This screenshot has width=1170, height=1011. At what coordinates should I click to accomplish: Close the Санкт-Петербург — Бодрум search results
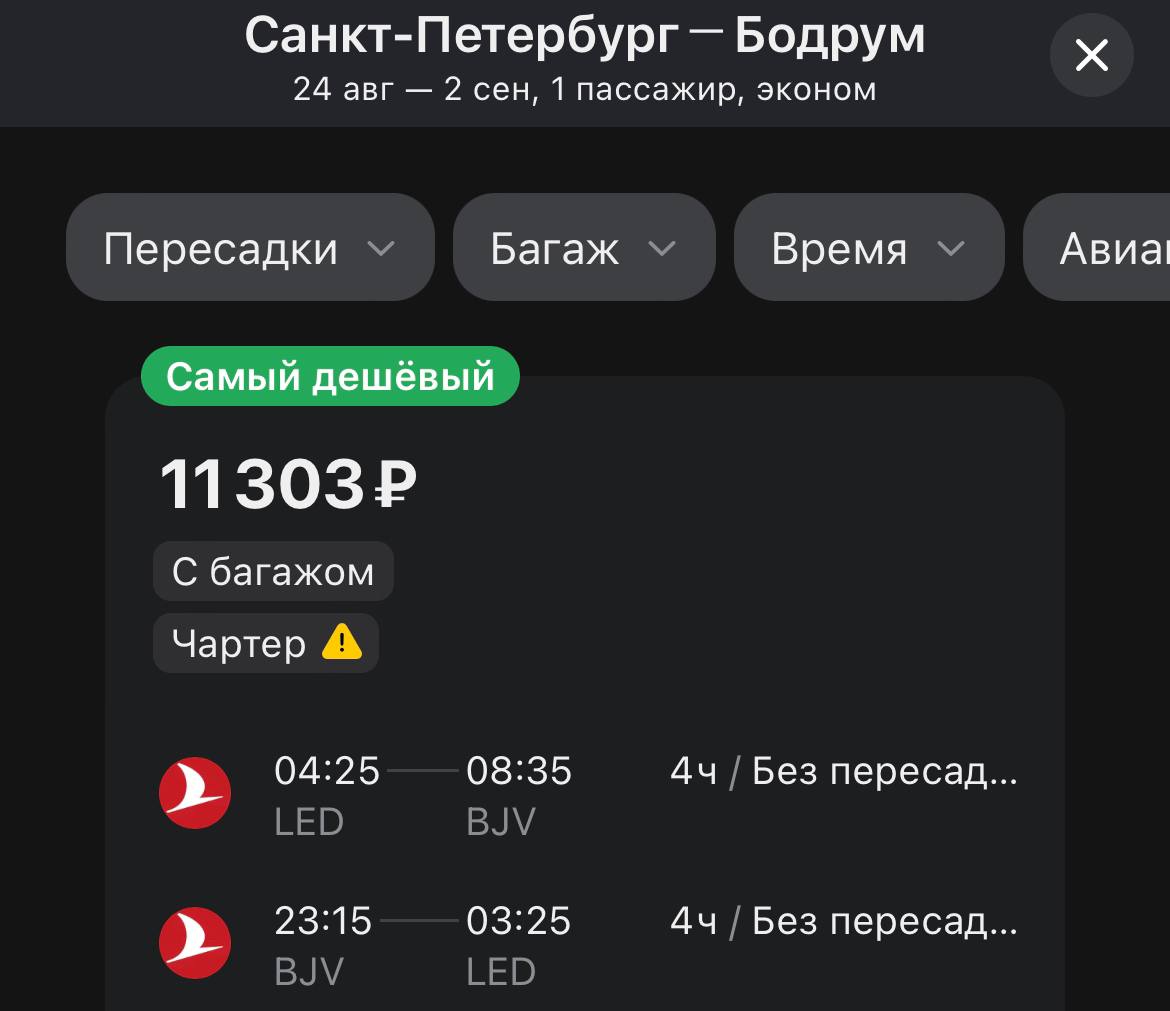tap(1091, 56)
